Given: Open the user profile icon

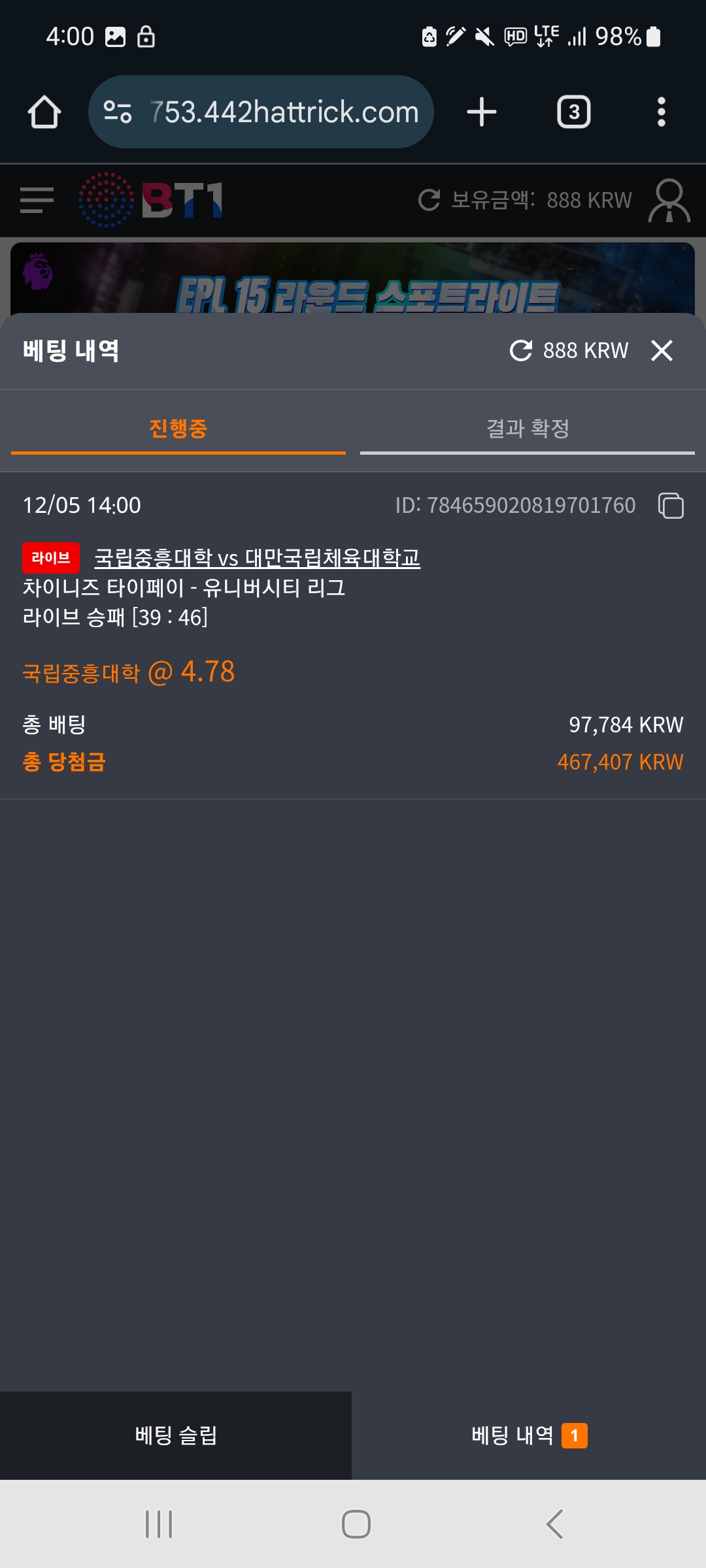Looking at the screenshot, I should [x=668, y=200].
